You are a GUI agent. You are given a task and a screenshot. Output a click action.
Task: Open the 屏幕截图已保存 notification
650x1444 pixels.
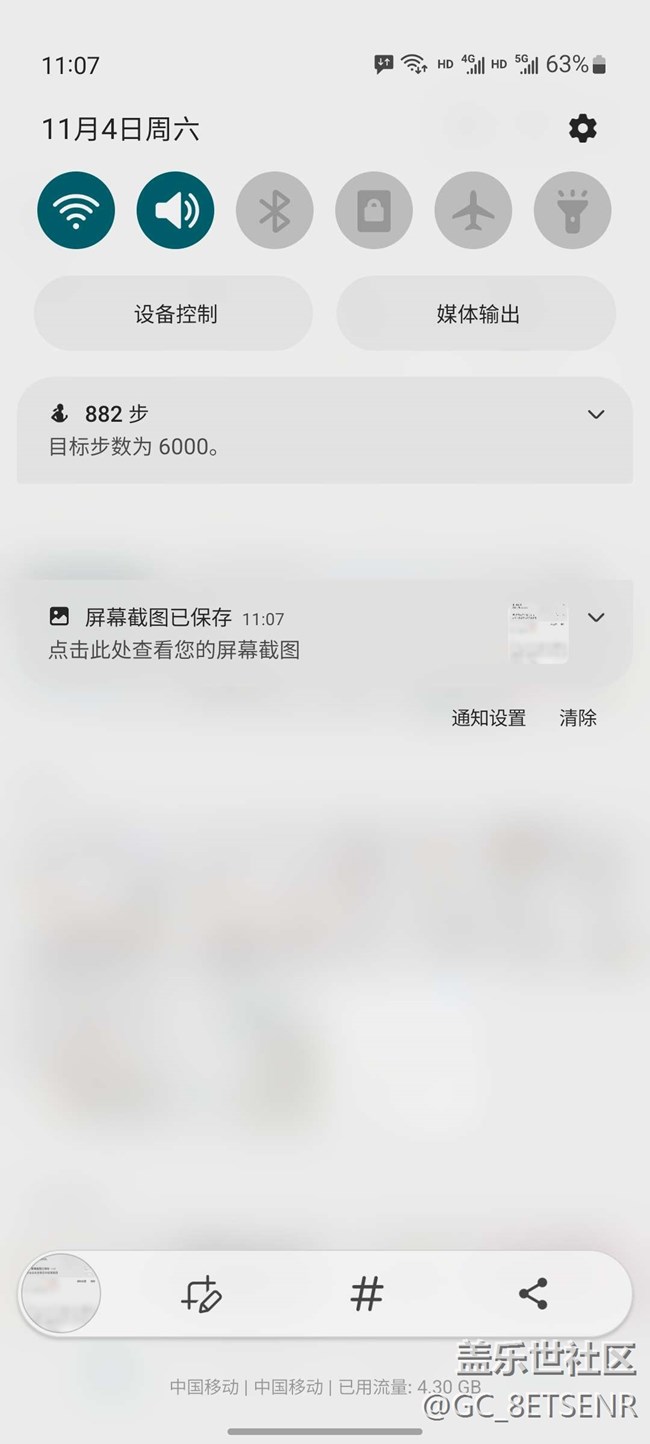[x=250, y=634]
